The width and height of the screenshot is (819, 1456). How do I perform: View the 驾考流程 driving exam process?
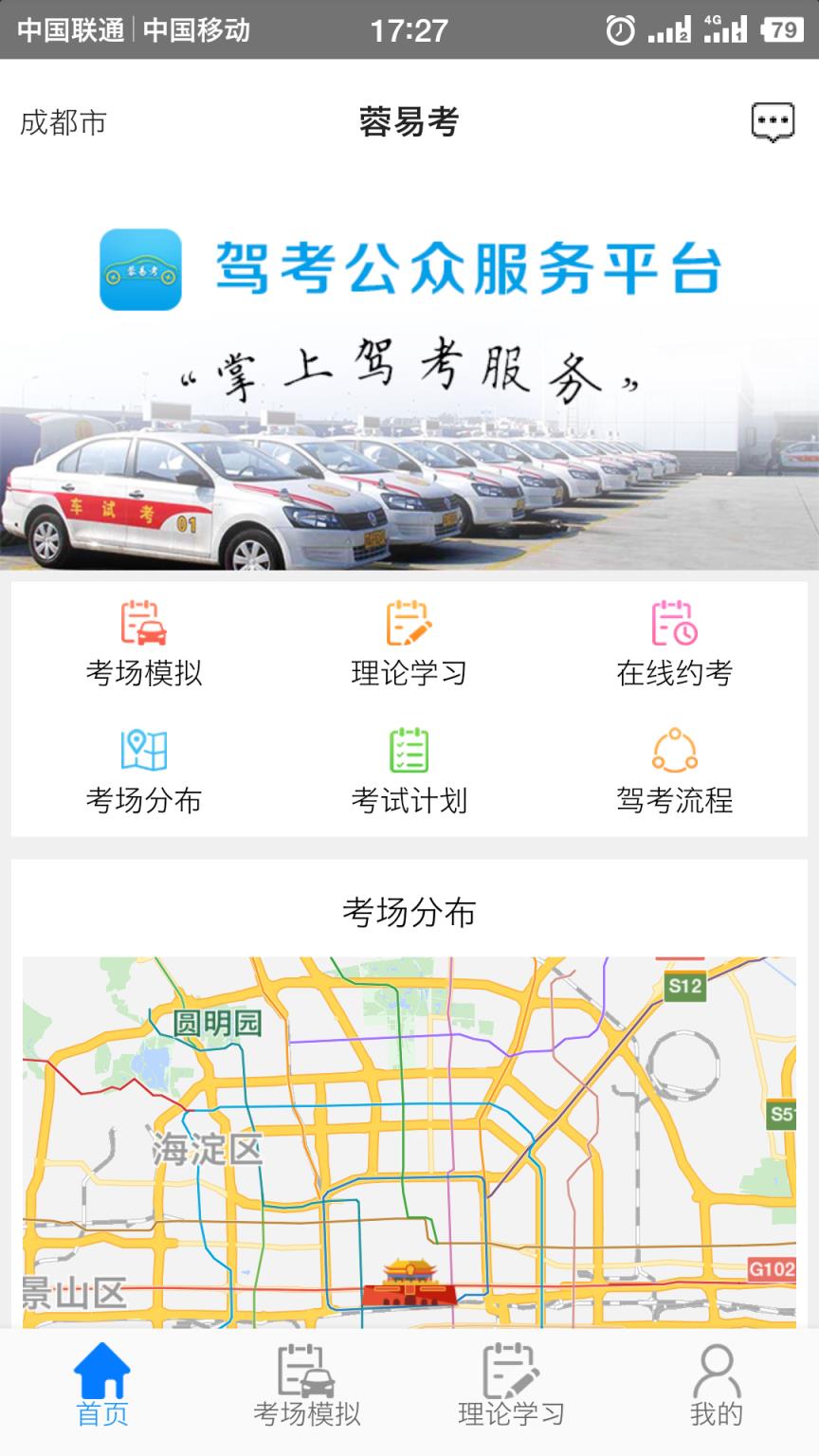point(675,768)
